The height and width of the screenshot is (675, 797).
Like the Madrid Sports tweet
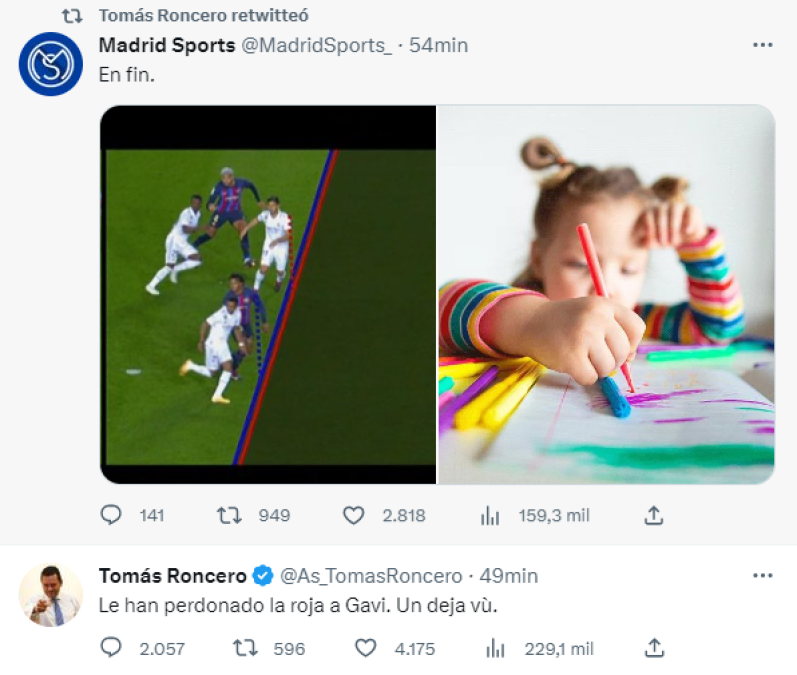coord(353,515)
